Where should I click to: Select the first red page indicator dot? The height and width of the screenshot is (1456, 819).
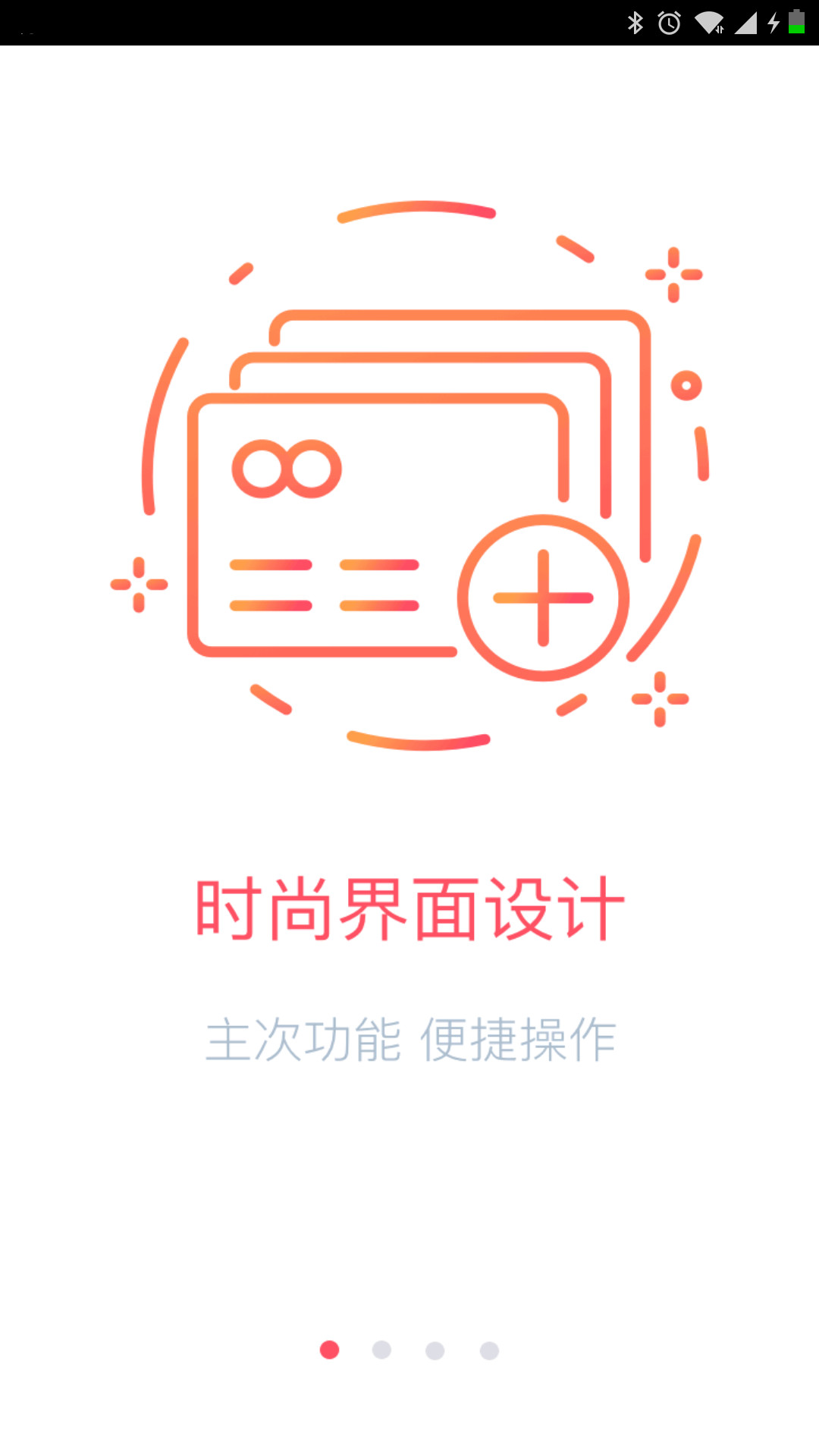coord(329,1350)
